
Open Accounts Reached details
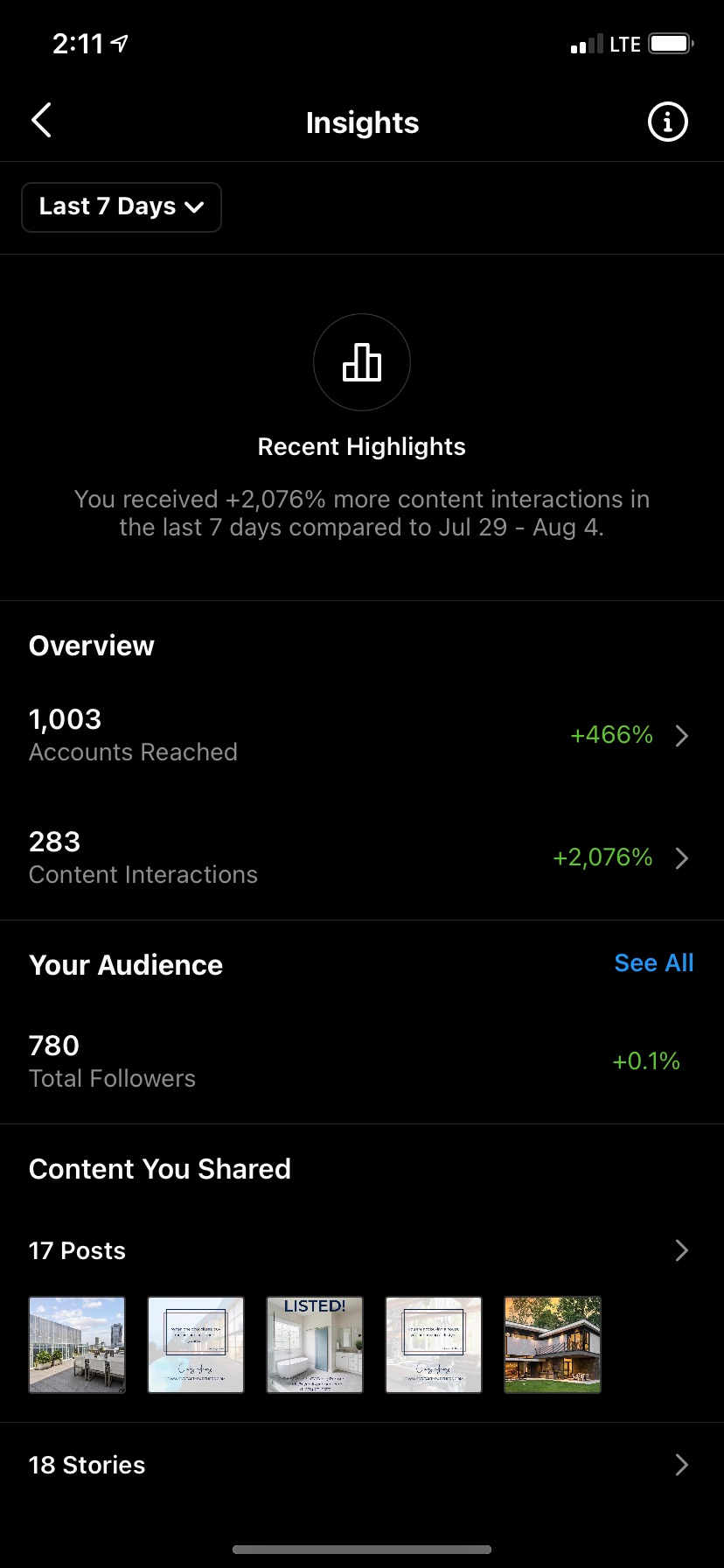[x=362, y=736]
